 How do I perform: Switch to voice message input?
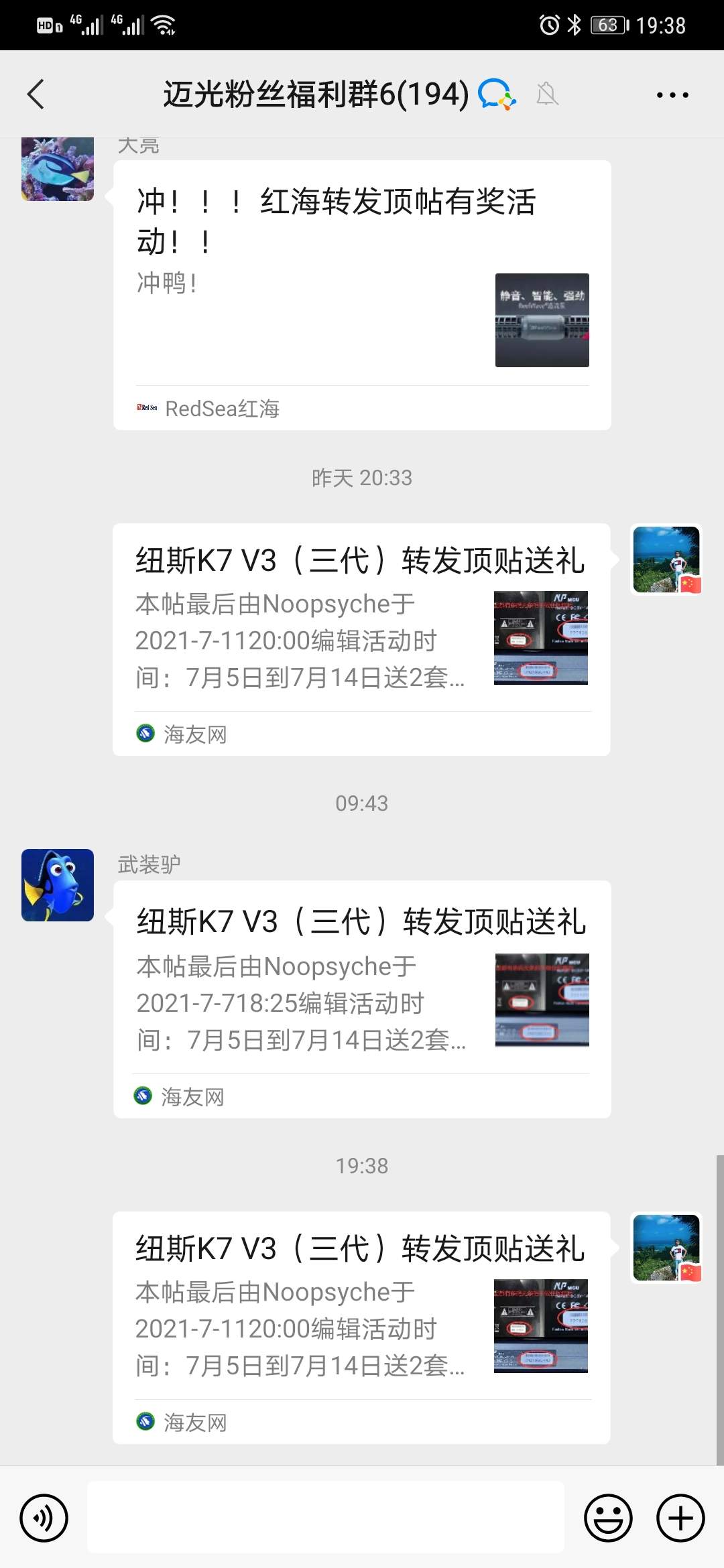(x=44, y=1518)
